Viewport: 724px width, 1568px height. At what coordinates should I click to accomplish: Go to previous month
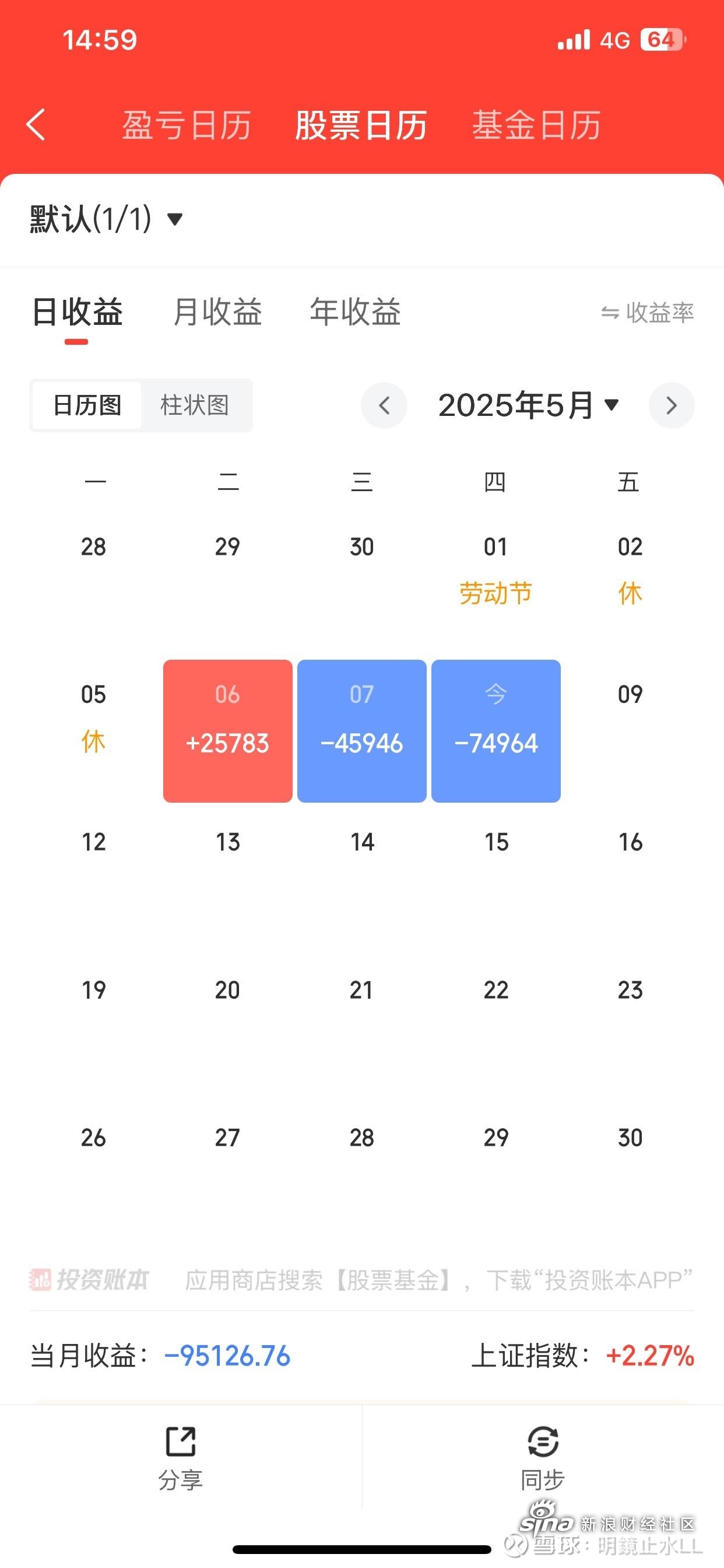[x=384, y=405]
